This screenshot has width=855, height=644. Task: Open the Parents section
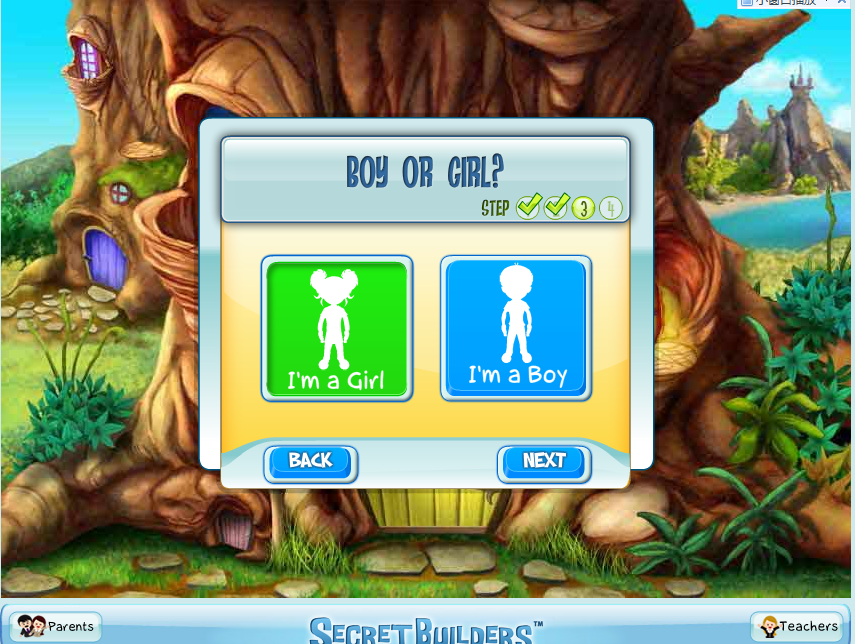58,627
